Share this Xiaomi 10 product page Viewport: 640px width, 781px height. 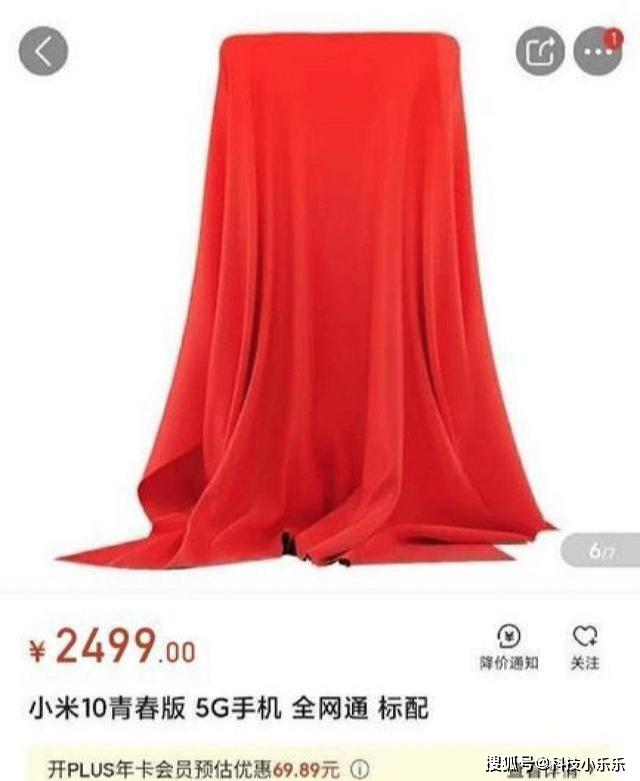click(540, 51)
